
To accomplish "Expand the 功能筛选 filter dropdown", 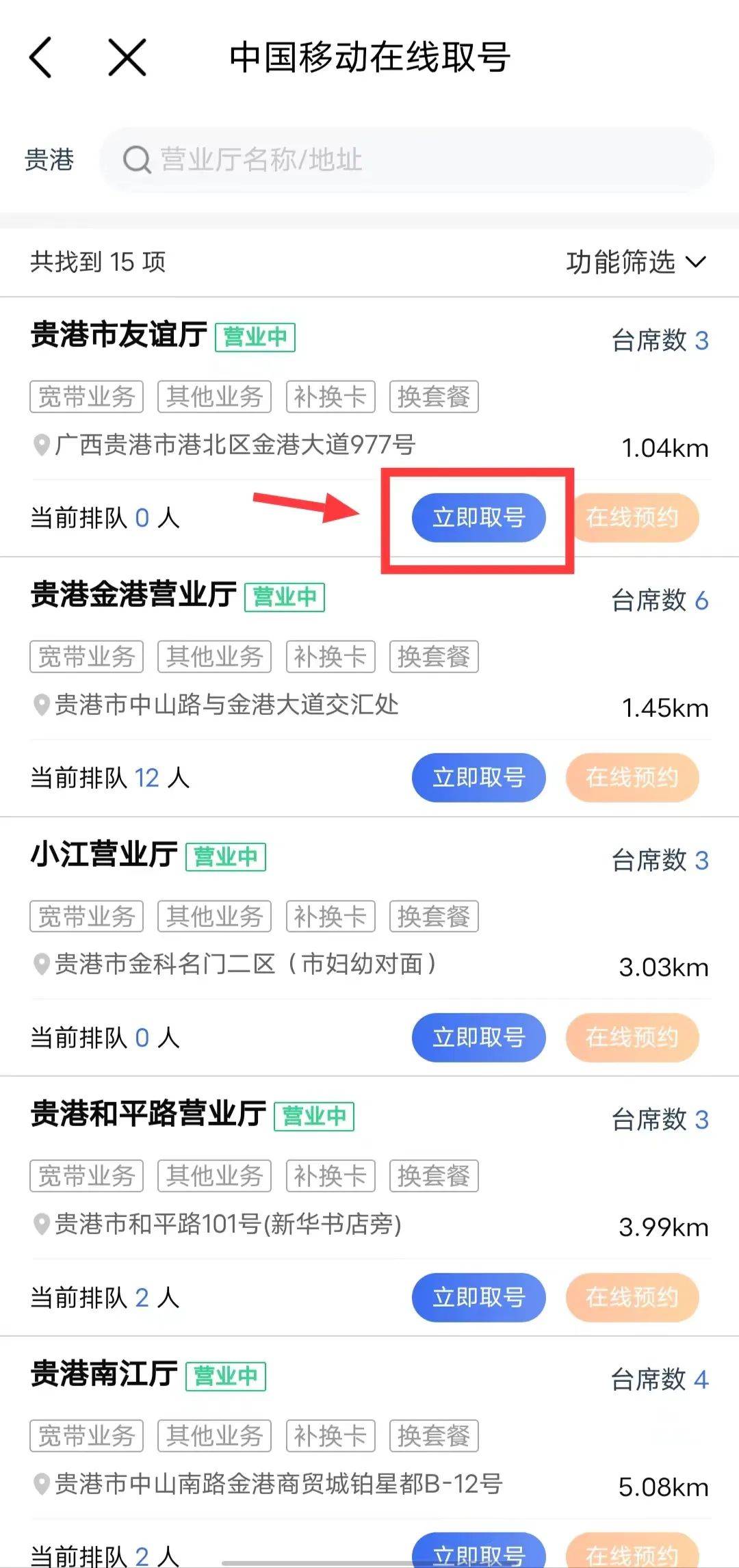I will click(636, 262).
